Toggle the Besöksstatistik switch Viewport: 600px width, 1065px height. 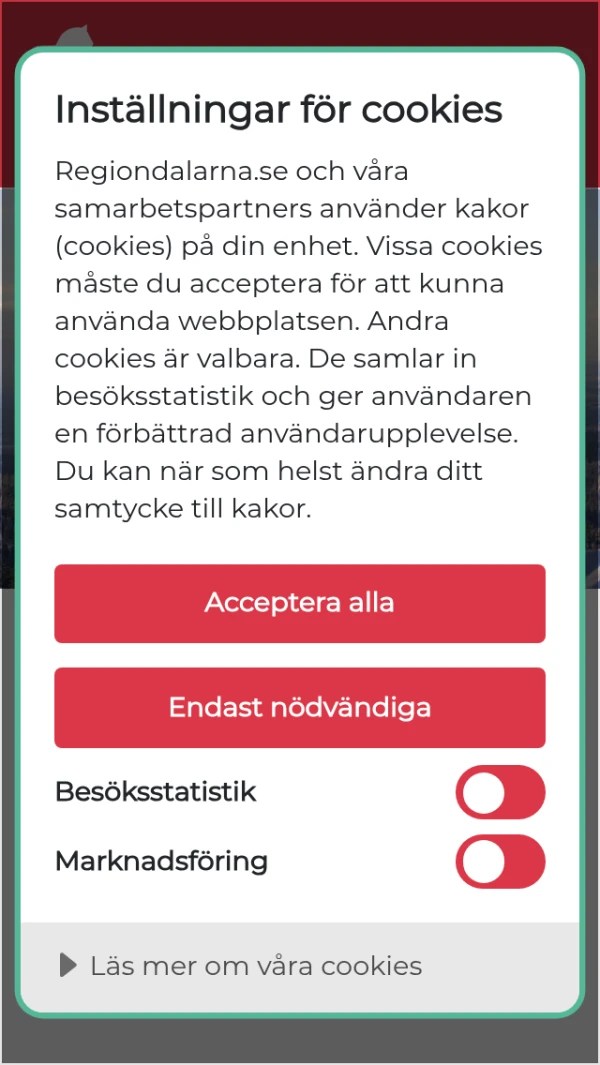point(500,793)
